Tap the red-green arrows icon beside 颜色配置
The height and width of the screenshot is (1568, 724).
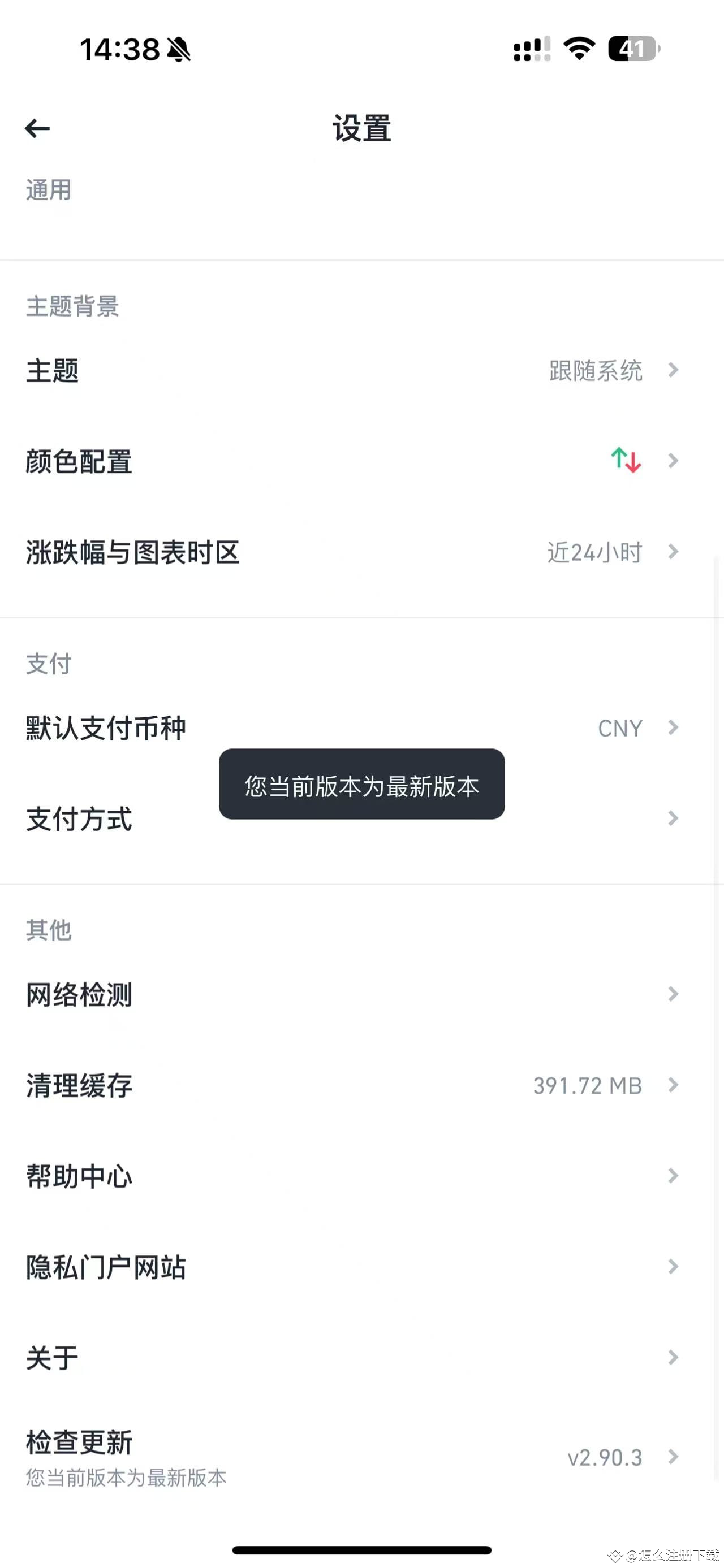[625, 461]
